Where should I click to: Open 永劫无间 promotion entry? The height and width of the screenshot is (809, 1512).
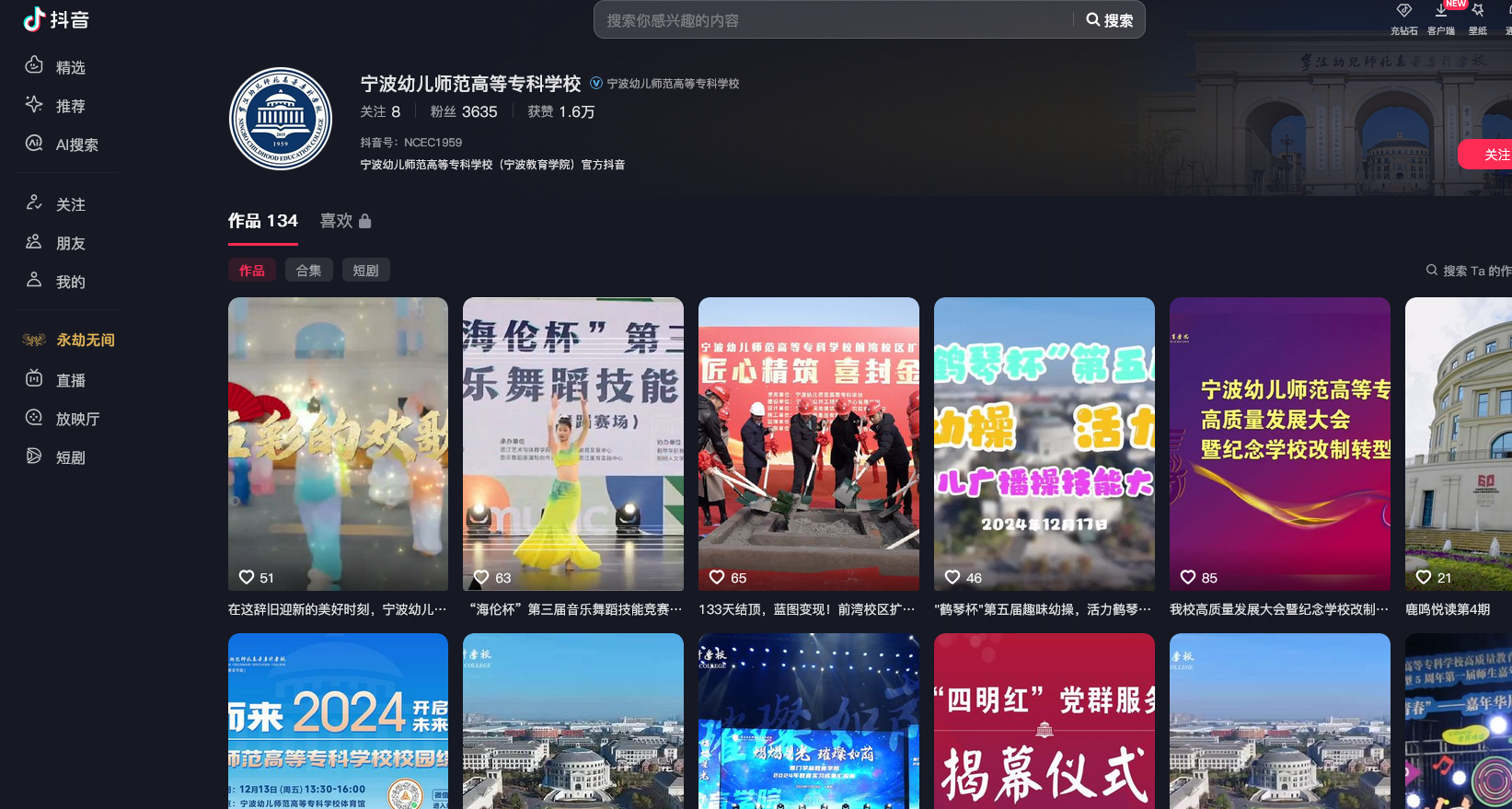(85, 340)
